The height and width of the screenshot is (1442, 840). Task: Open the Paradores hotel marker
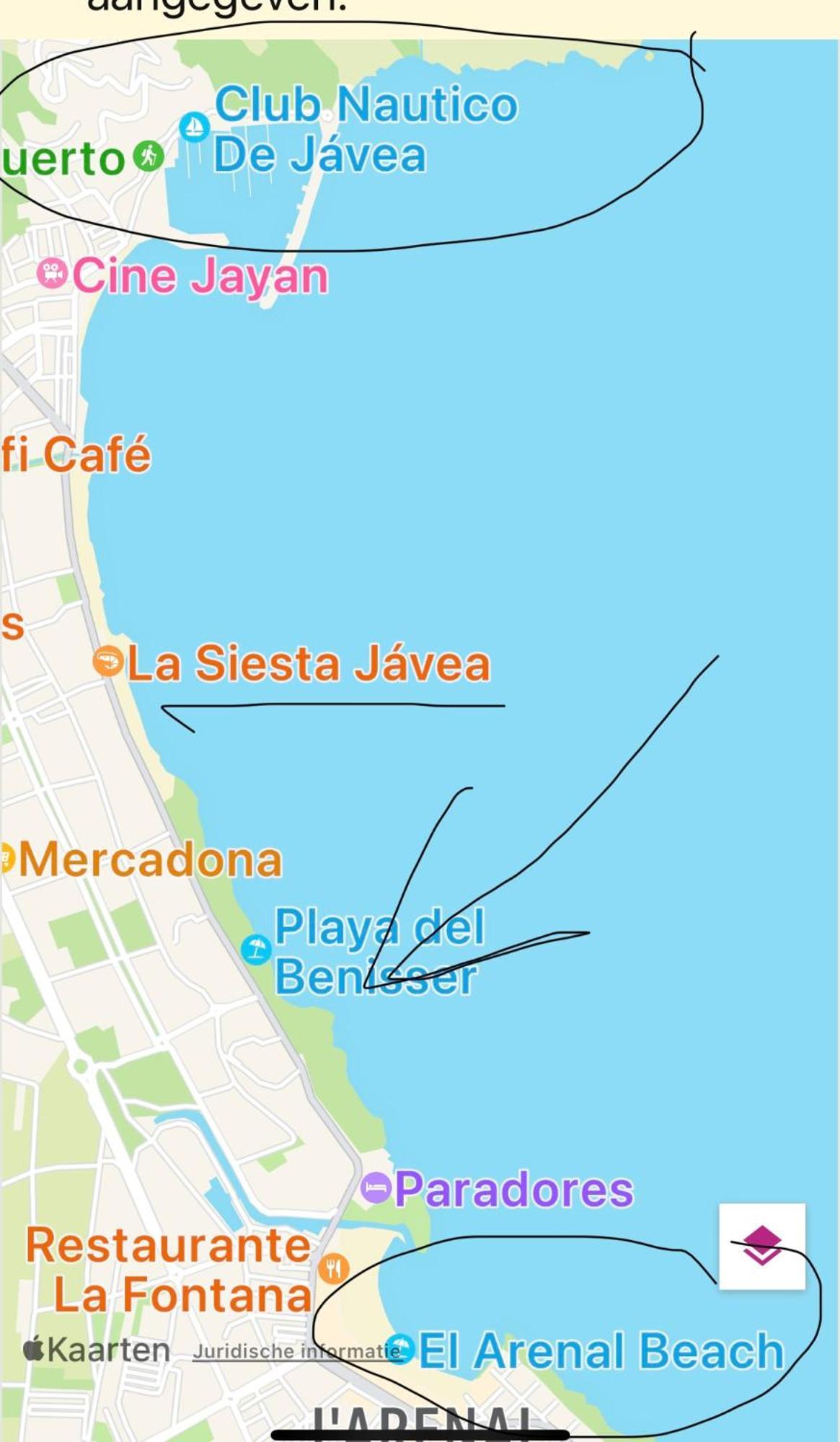[x=376, y=1187]
